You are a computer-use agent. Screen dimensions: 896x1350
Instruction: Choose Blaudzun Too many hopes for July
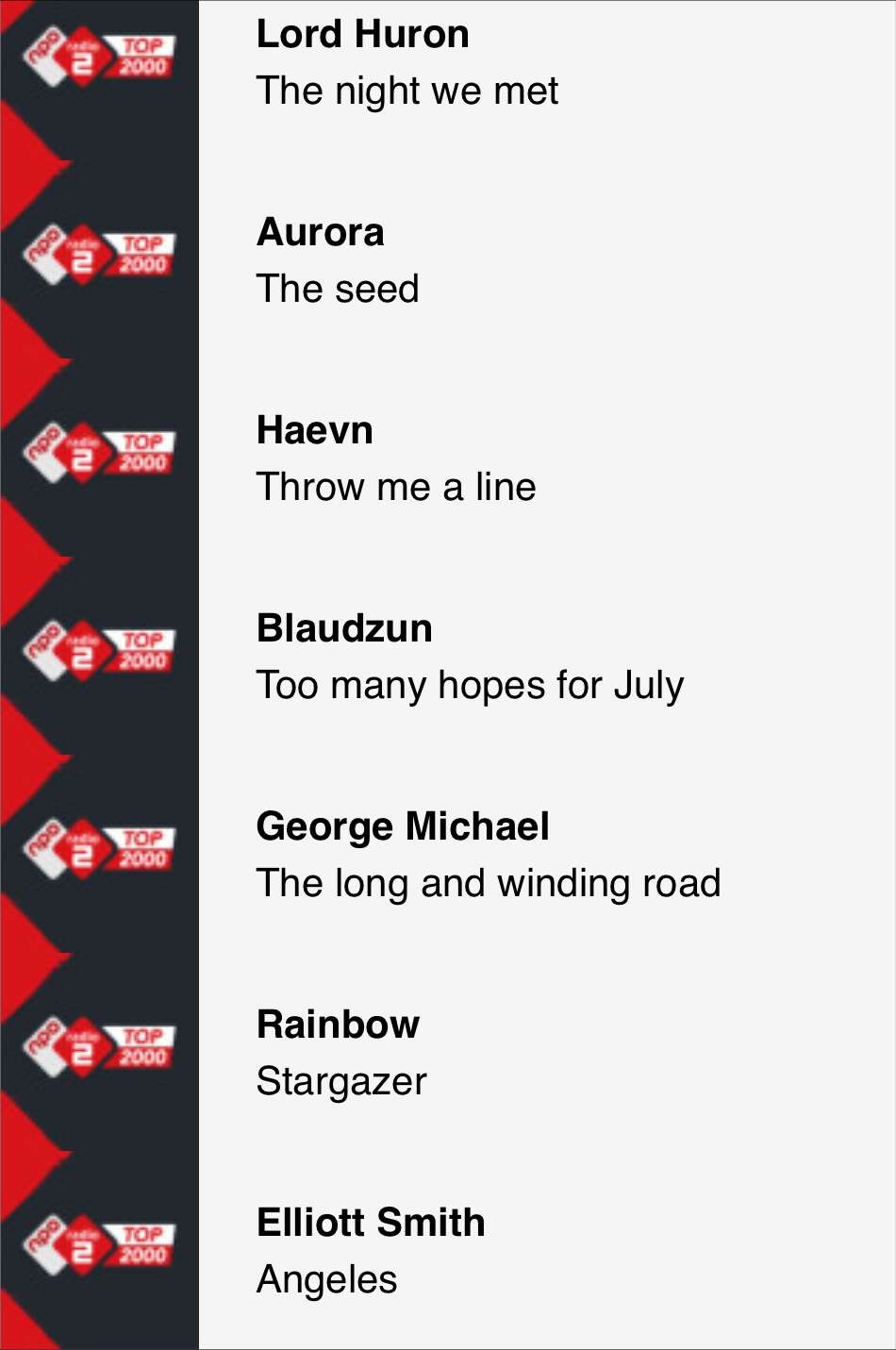click(x=470, y=657)
